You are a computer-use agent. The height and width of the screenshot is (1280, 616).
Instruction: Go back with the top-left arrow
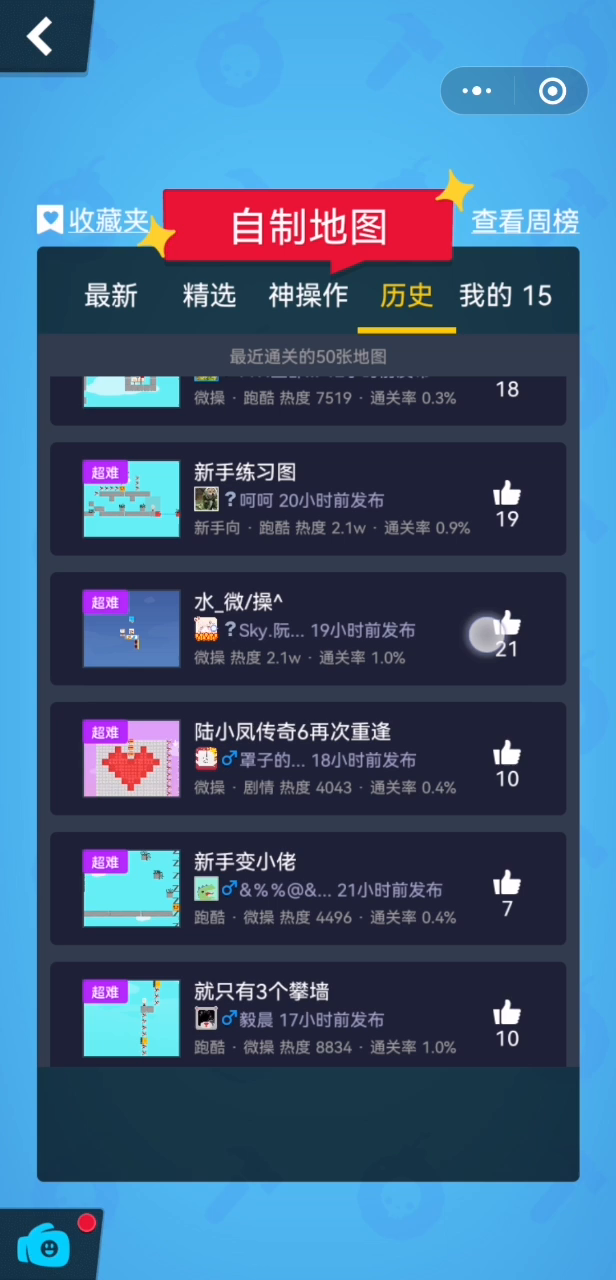(x=40, y=36)
